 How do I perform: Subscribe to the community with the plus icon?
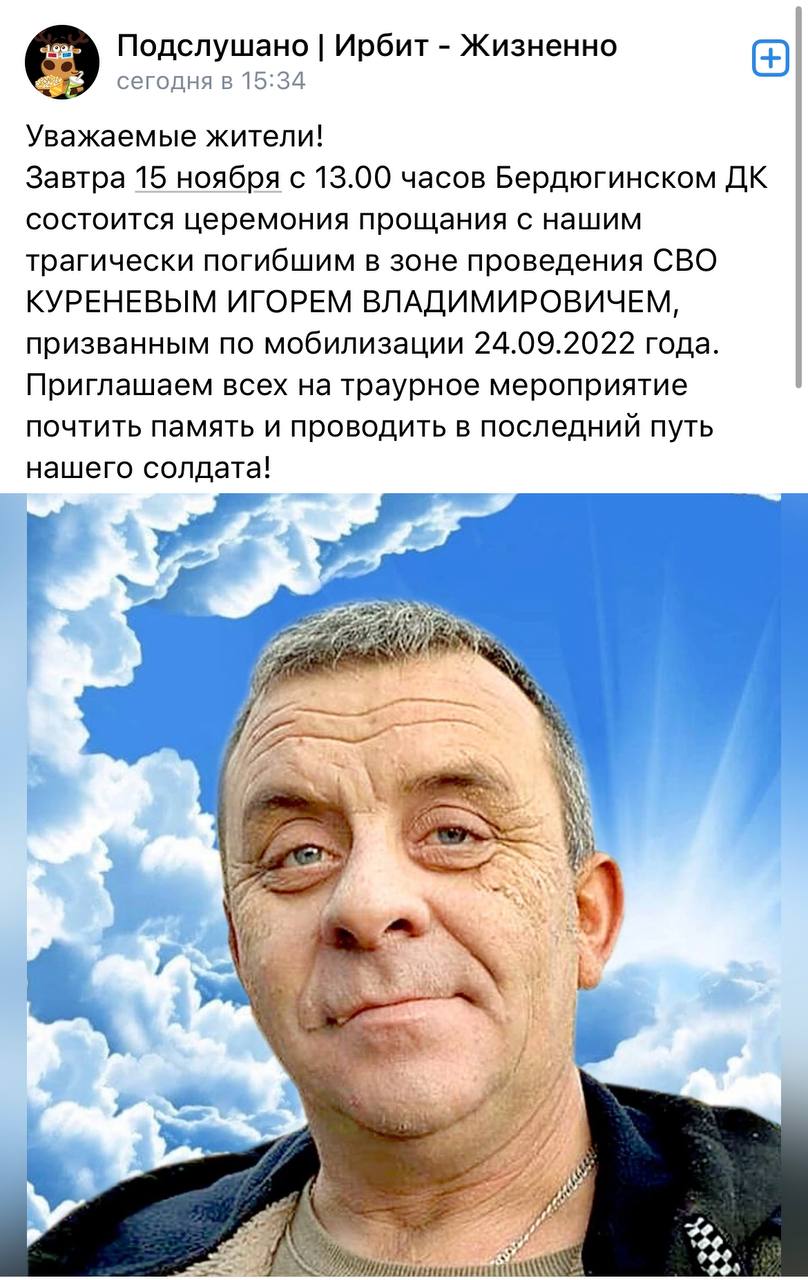[770, 60]
